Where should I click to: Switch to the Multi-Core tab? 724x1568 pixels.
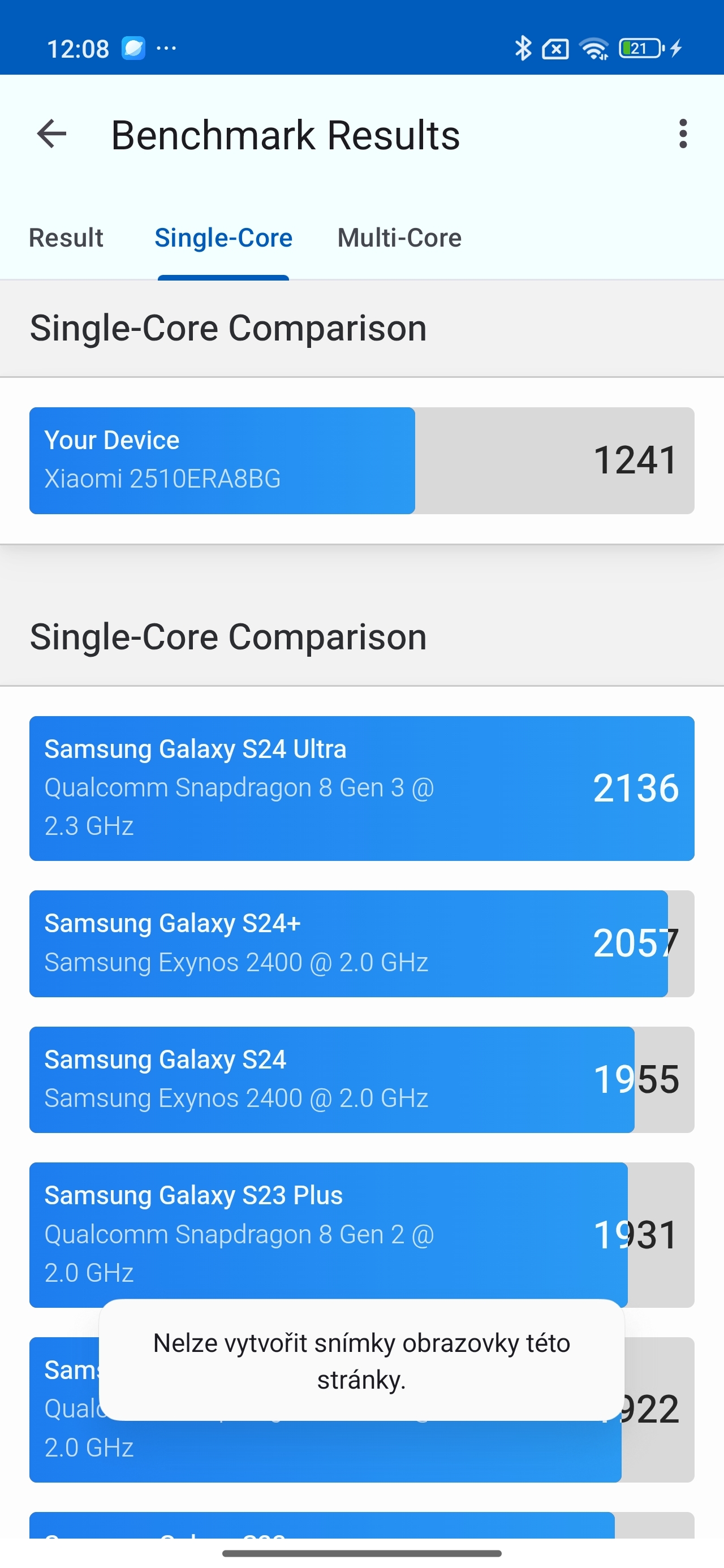[399, 238]
